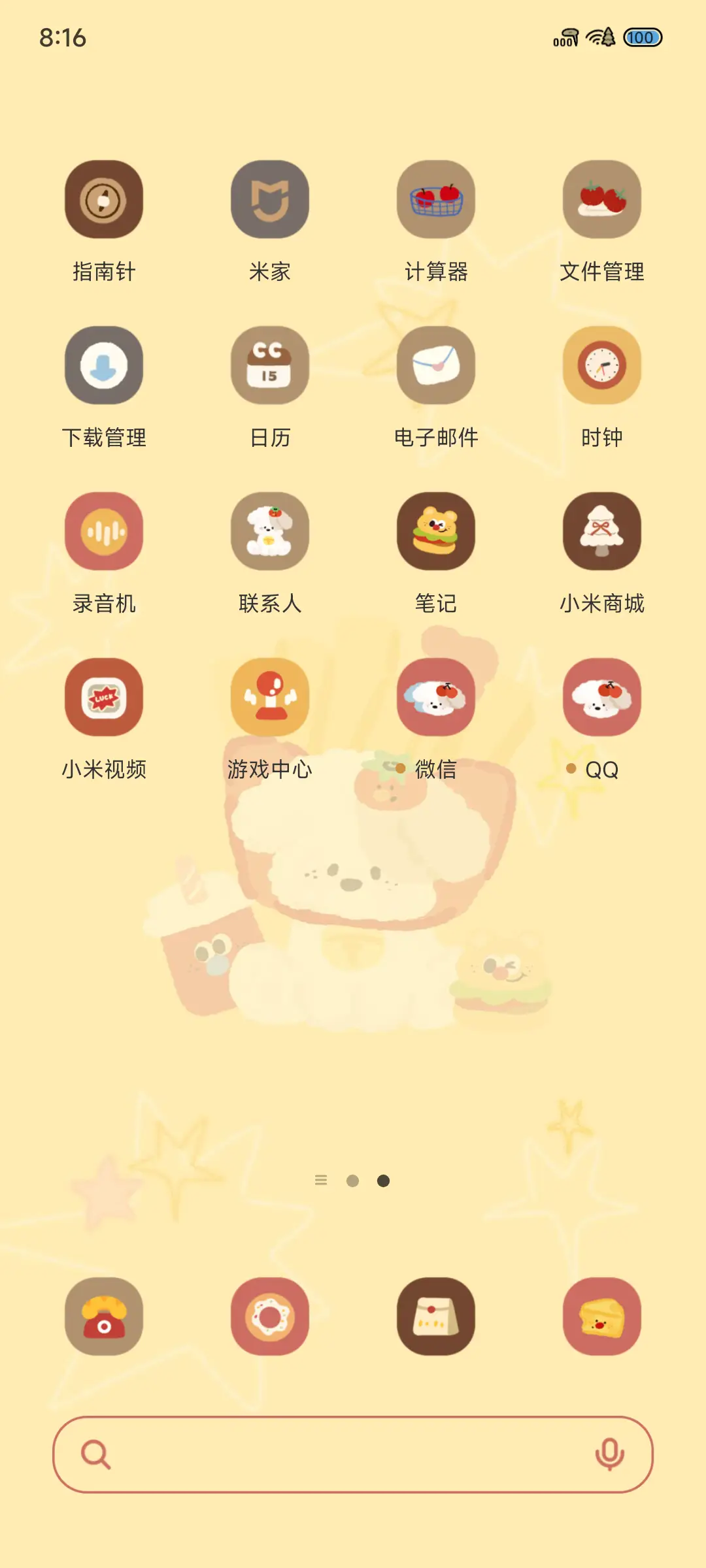Open 联系人 contacts

tap(271, 531)
